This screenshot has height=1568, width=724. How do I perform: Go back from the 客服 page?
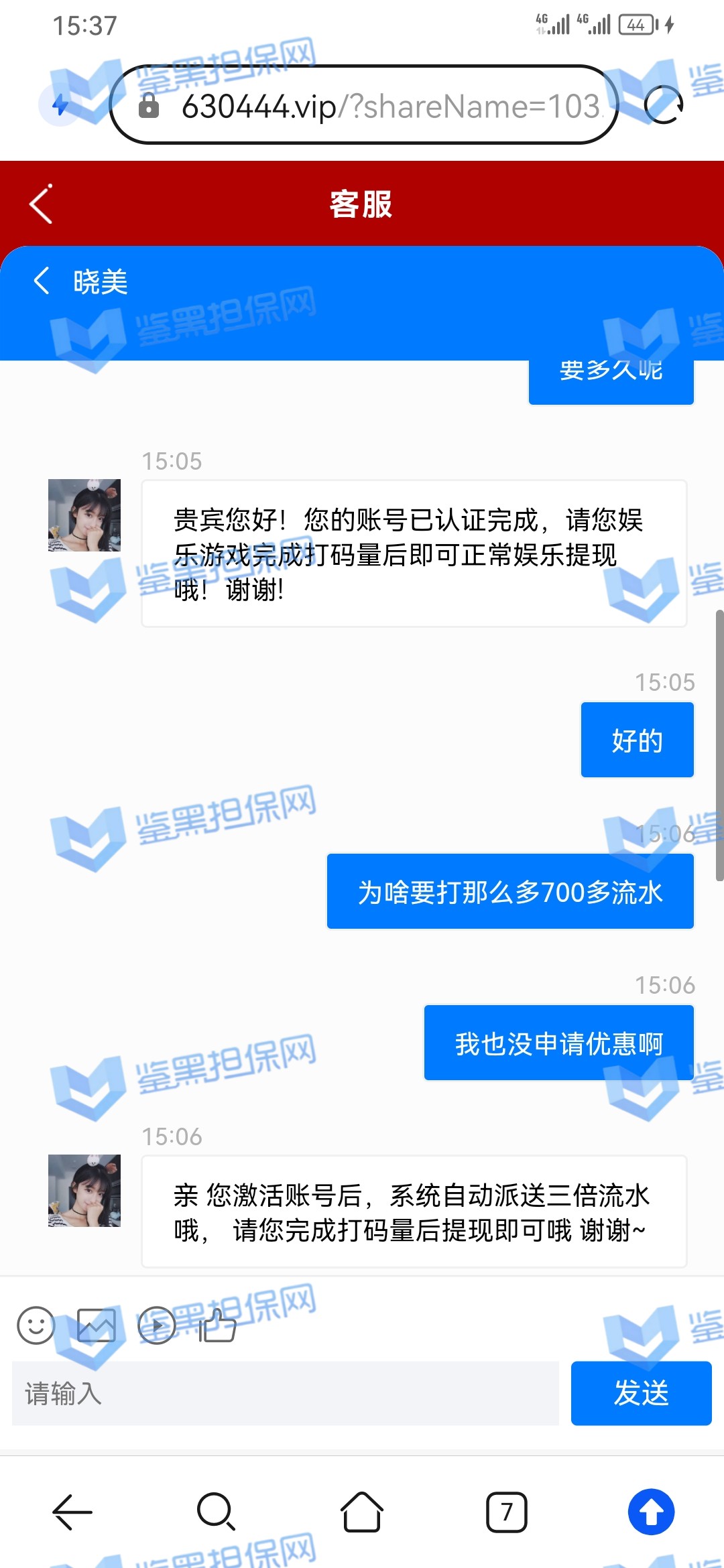click(41, 204)
